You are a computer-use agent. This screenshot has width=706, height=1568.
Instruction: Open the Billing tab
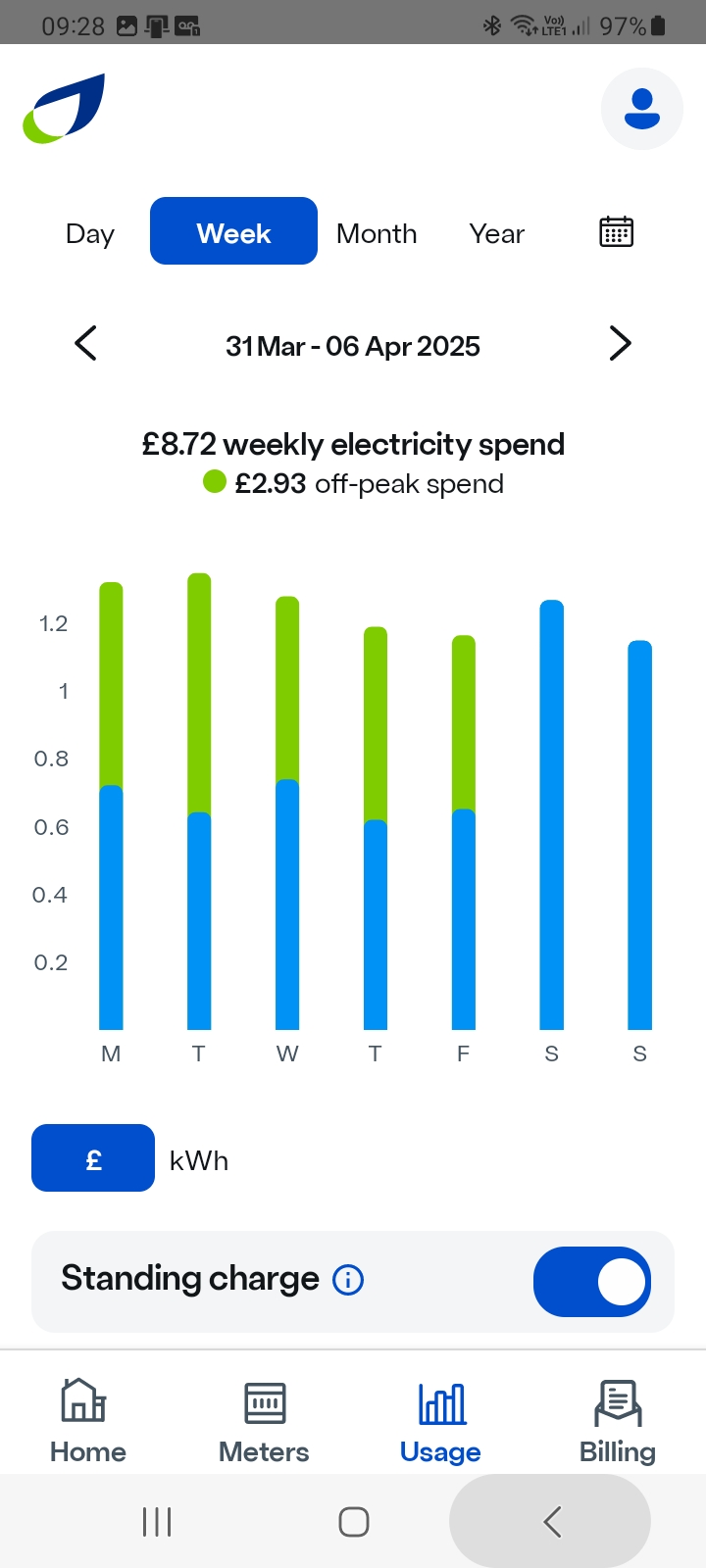click(x=617, y=1420)
